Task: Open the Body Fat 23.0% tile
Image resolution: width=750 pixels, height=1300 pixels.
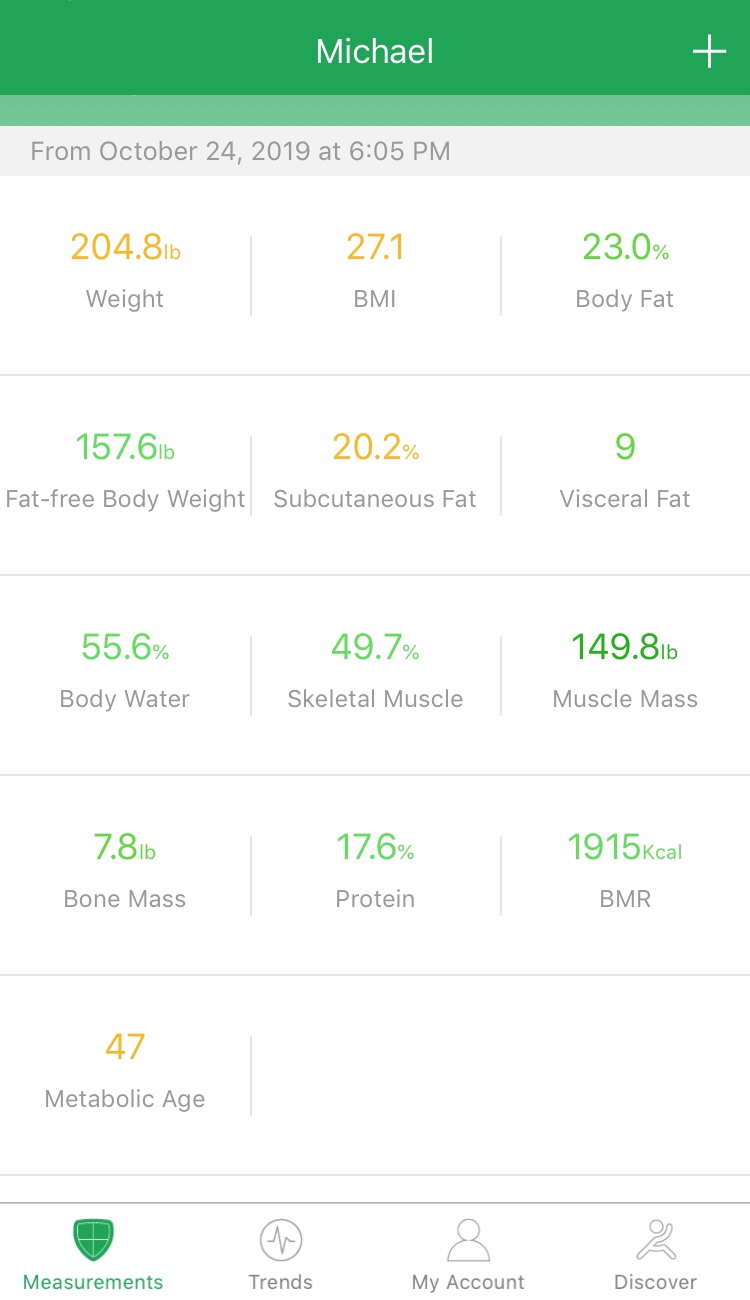Action: pos(625,272)
